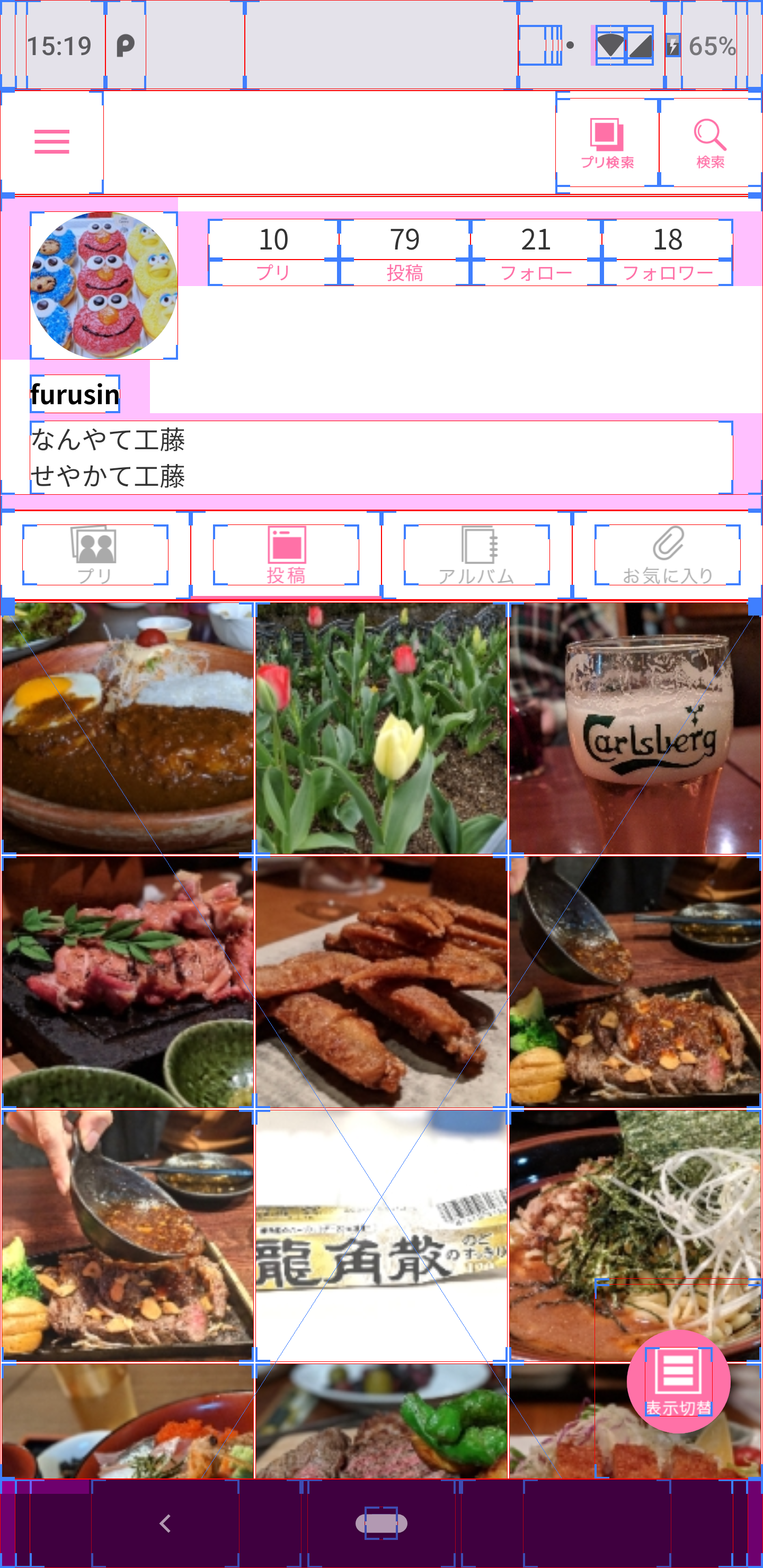The height and width of the screenshot is (1568, 763).
Task: Open プリ検索 in the top bar
Action: point(607,143)
